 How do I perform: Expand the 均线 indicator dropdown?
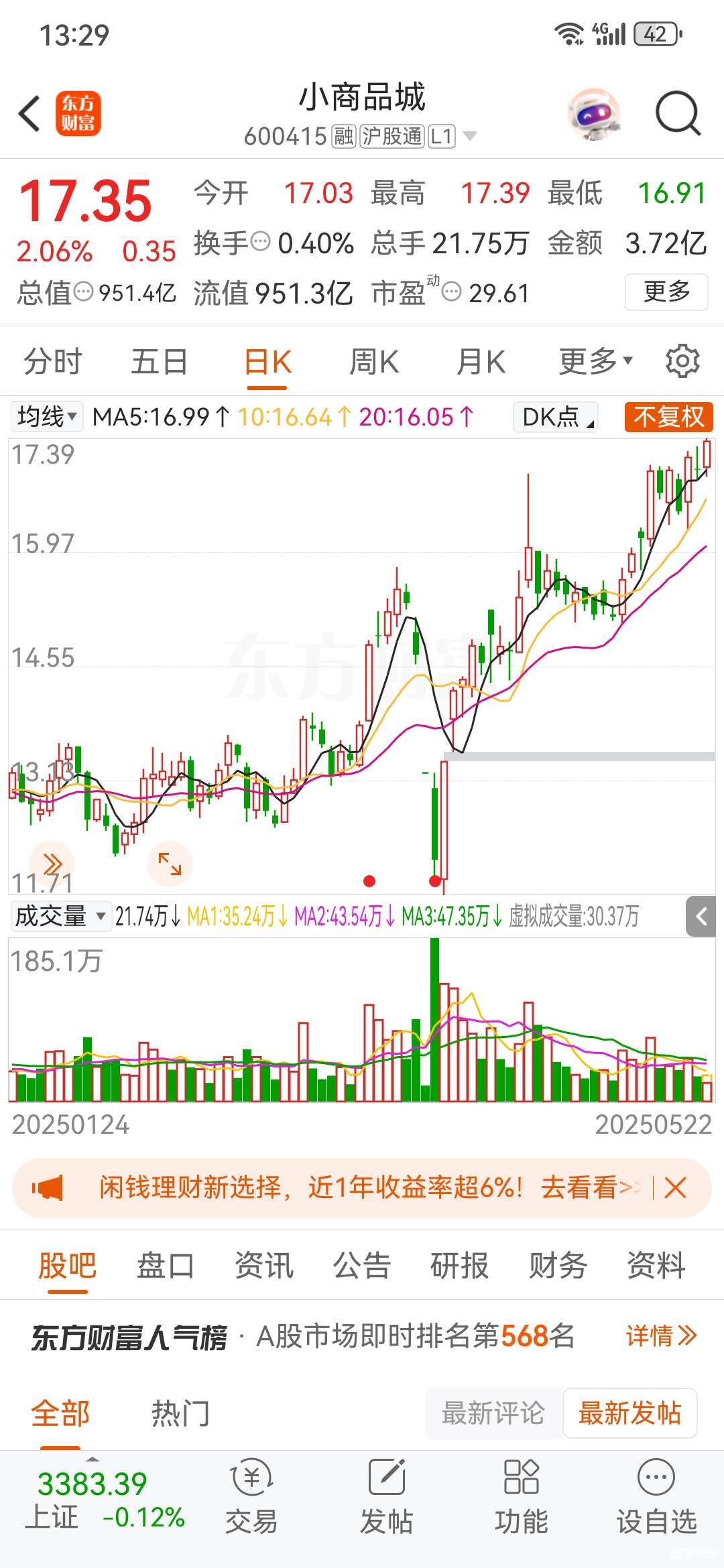coord(46,417)
